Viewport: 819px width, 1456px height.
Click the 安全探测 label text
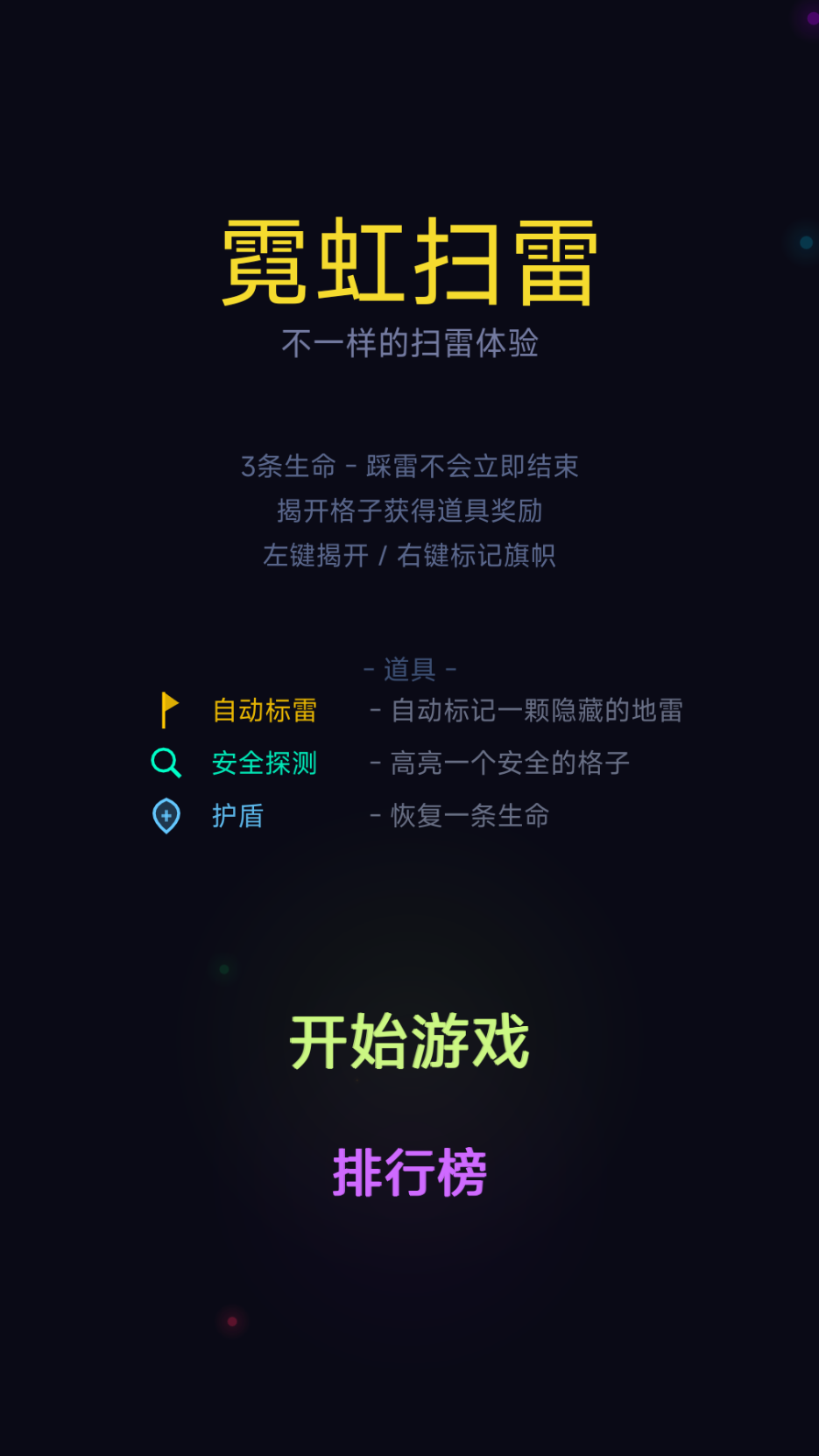(x=265, y=763)
